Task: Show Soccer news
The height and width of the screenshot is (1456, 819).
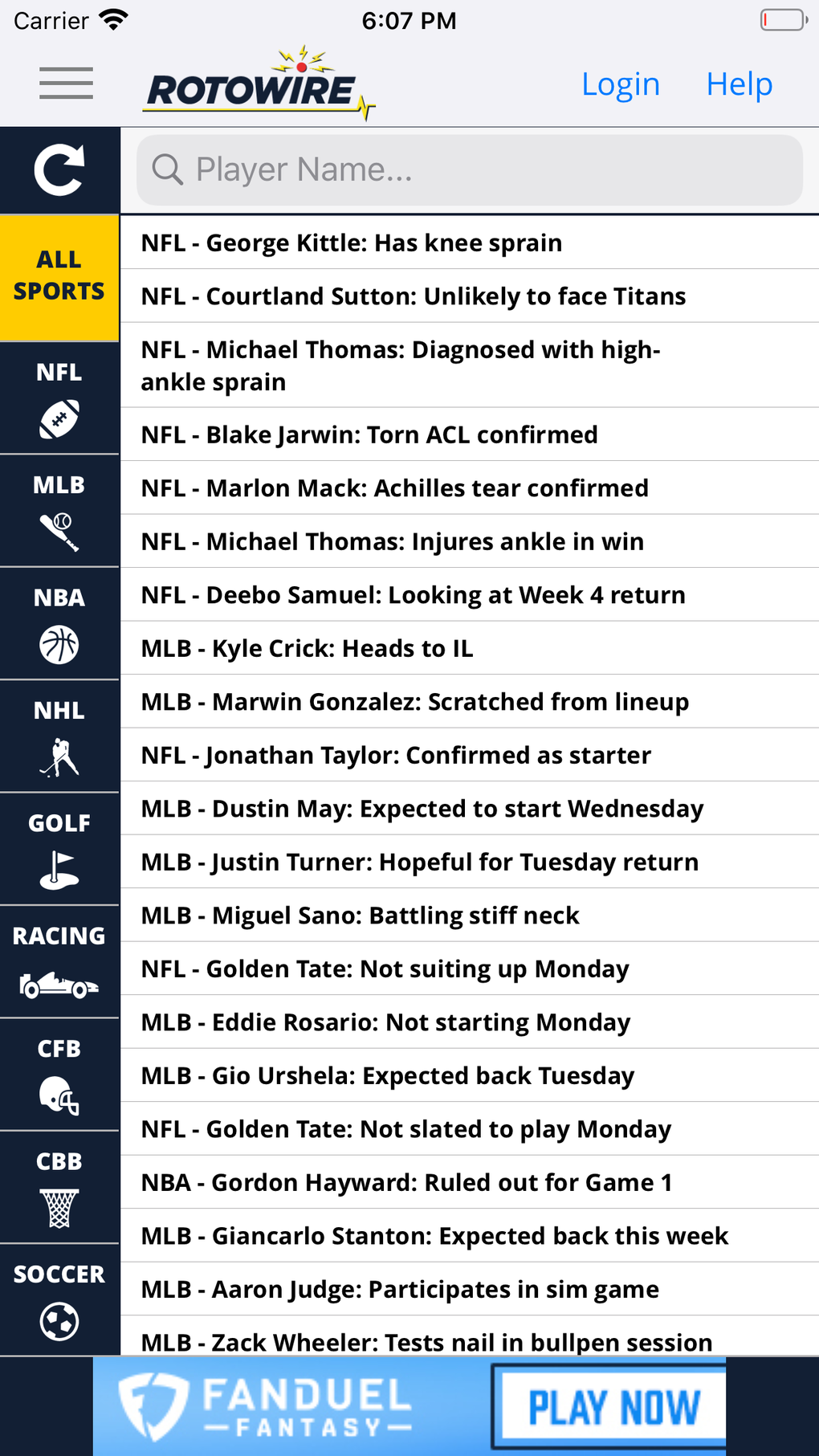Action: (x=59, y=1300)
